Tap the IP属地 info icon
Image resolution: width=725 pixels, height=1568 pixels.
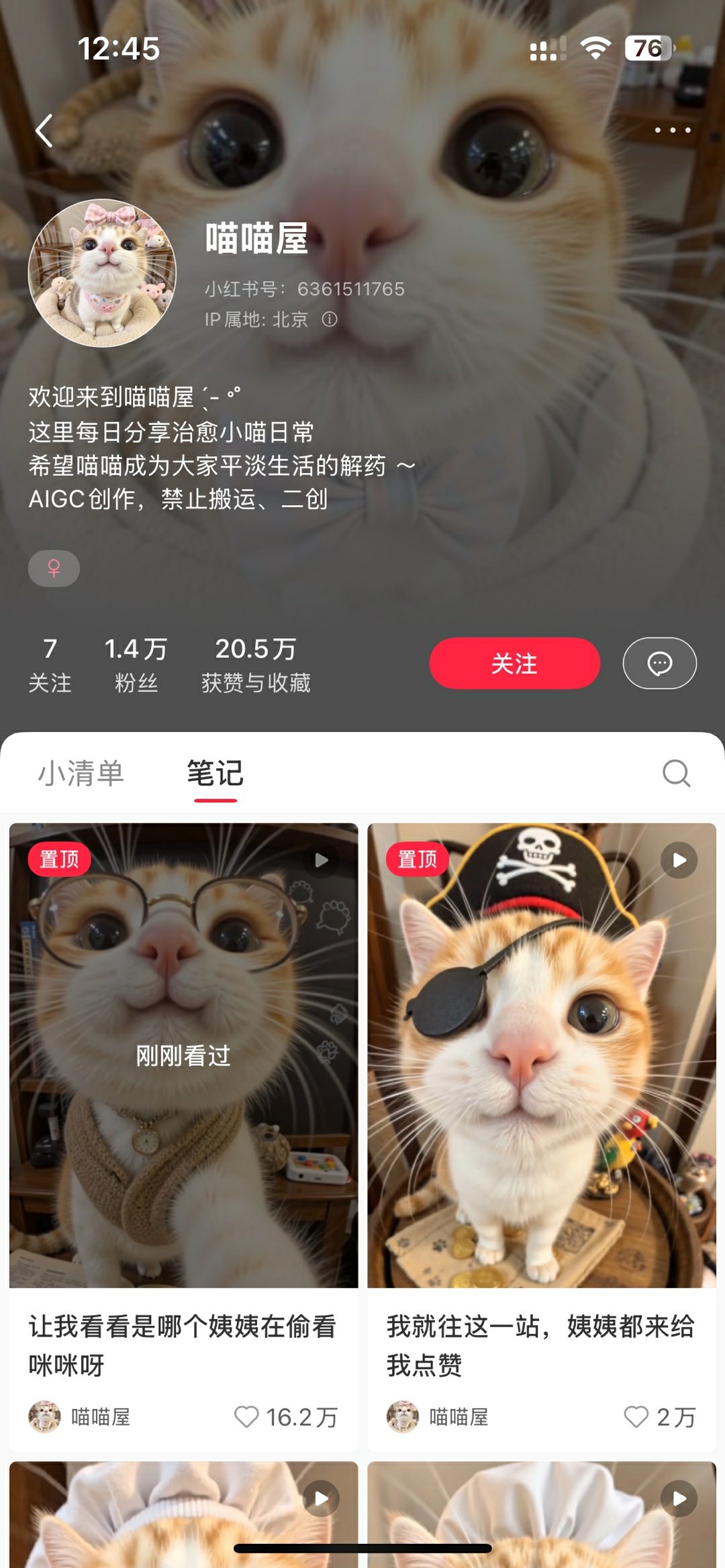click(329, 319)
